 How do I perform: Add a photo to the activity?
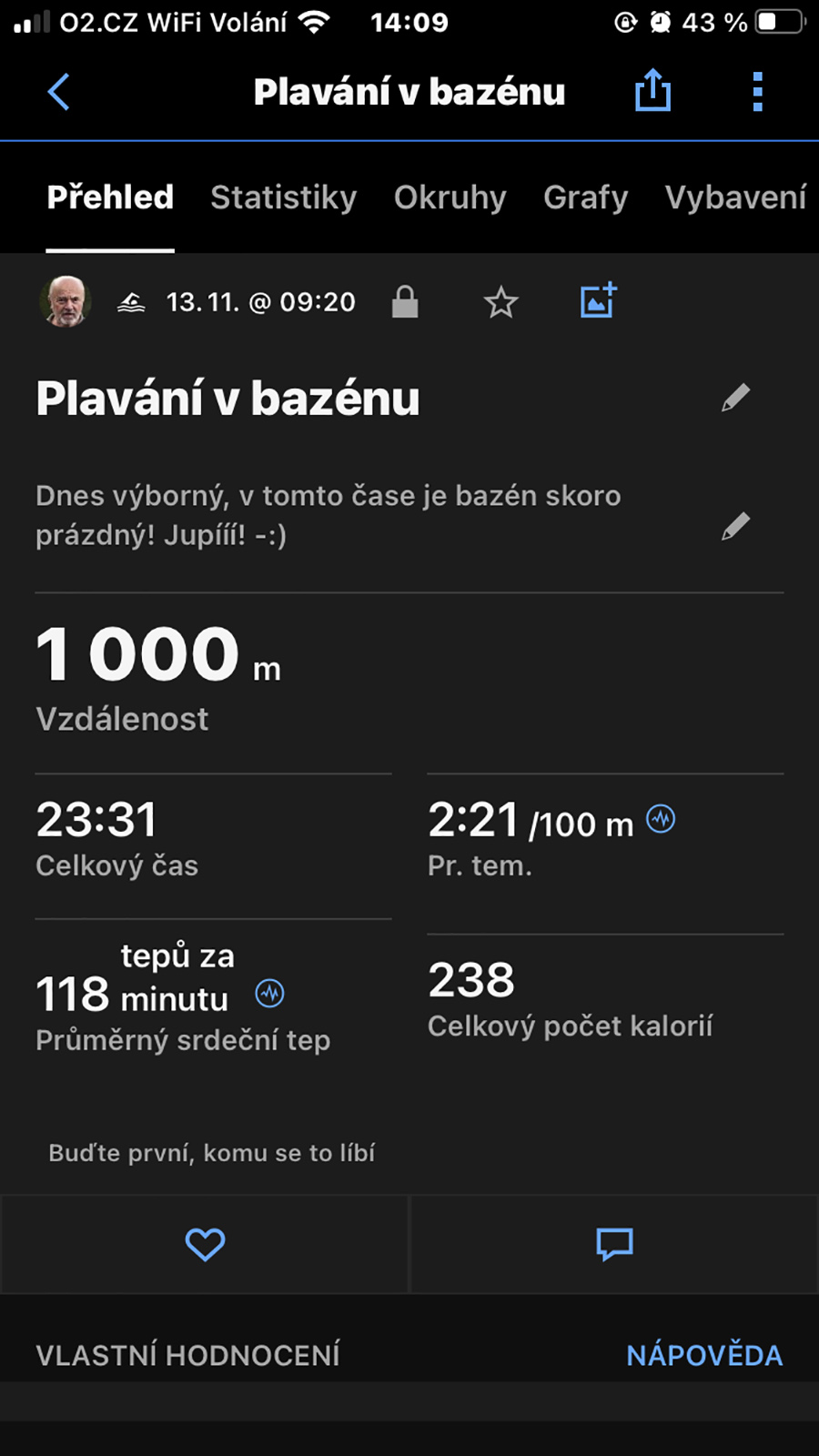598,300
